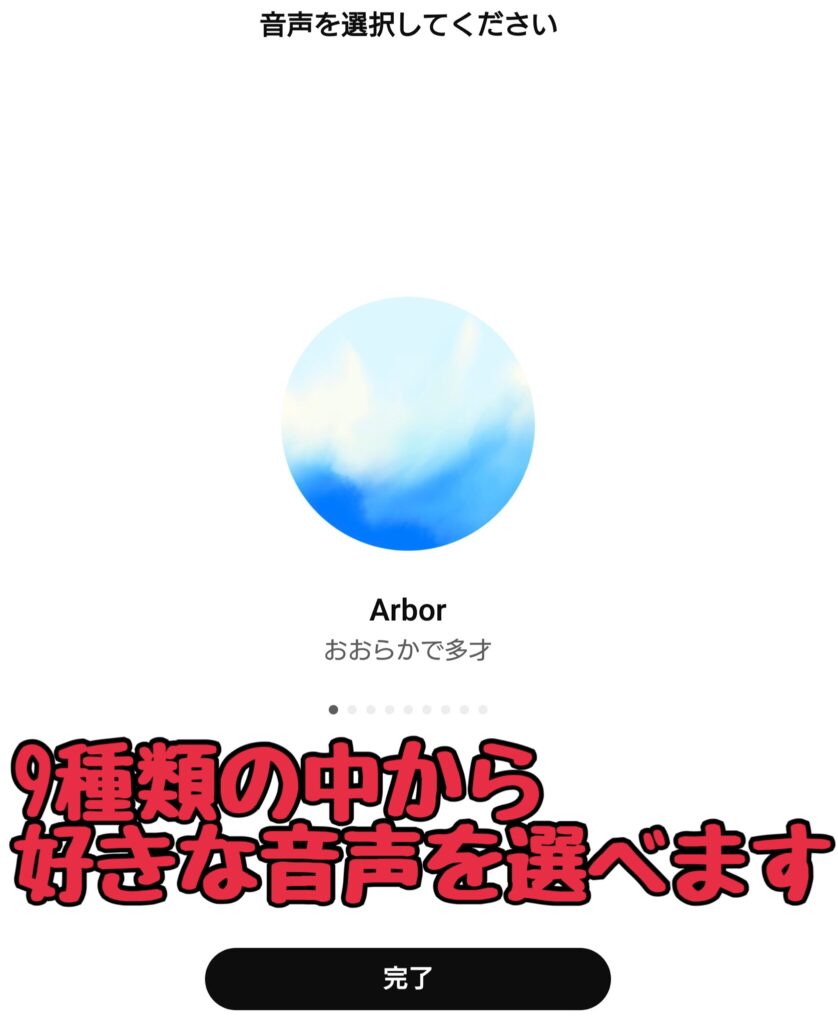
Task: Jump to the last voice using the rightmost dot
Action: (x=482, y=709)
